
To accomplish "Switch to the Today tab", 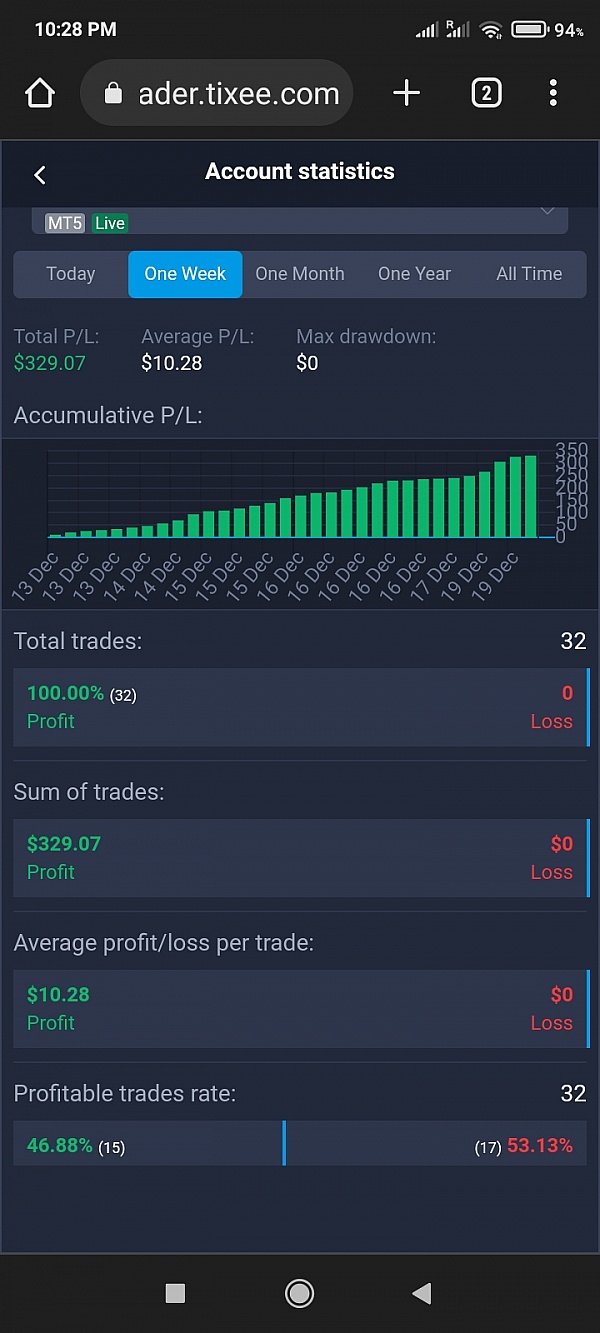I will pyautogui.click(x=70, y=274).
